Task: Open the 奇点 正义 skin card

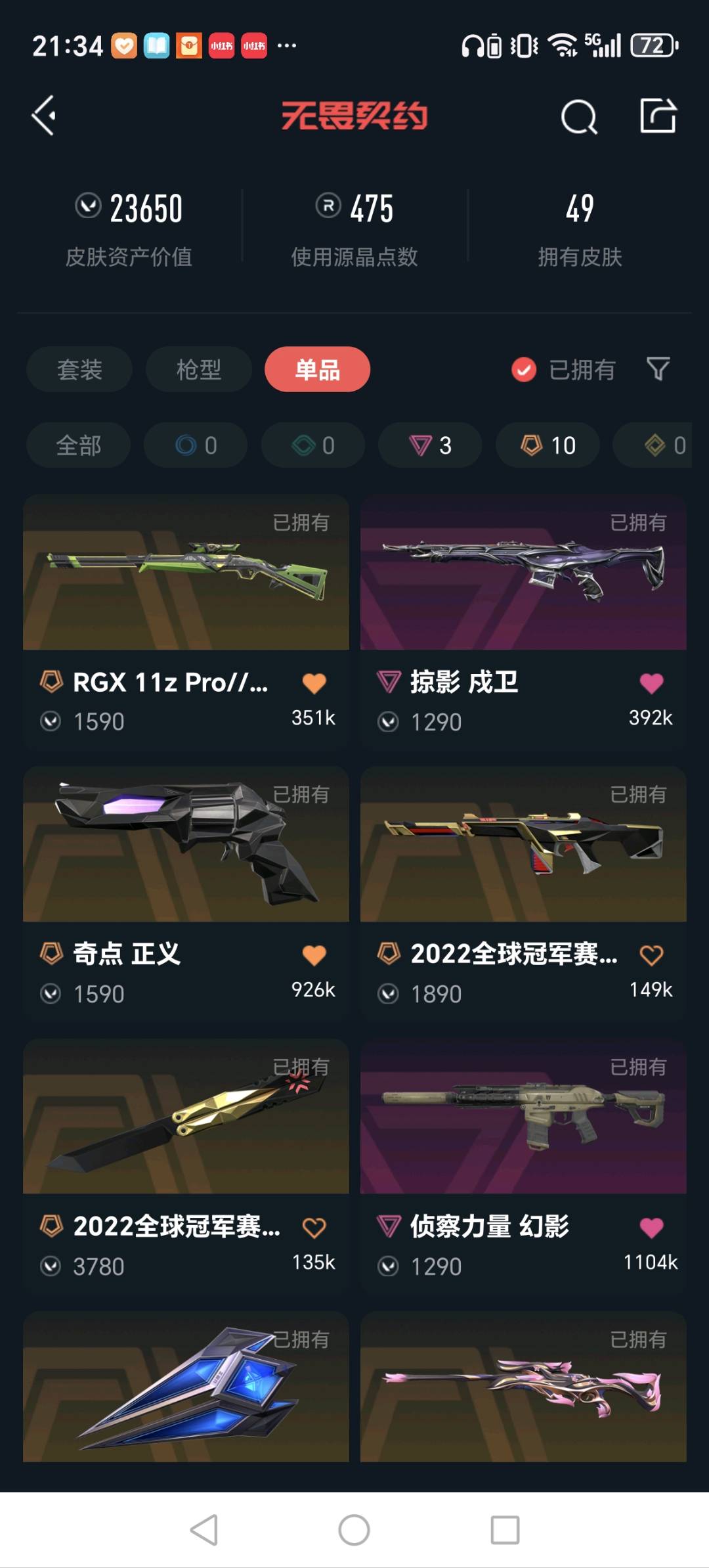Action: pos(186,893)
